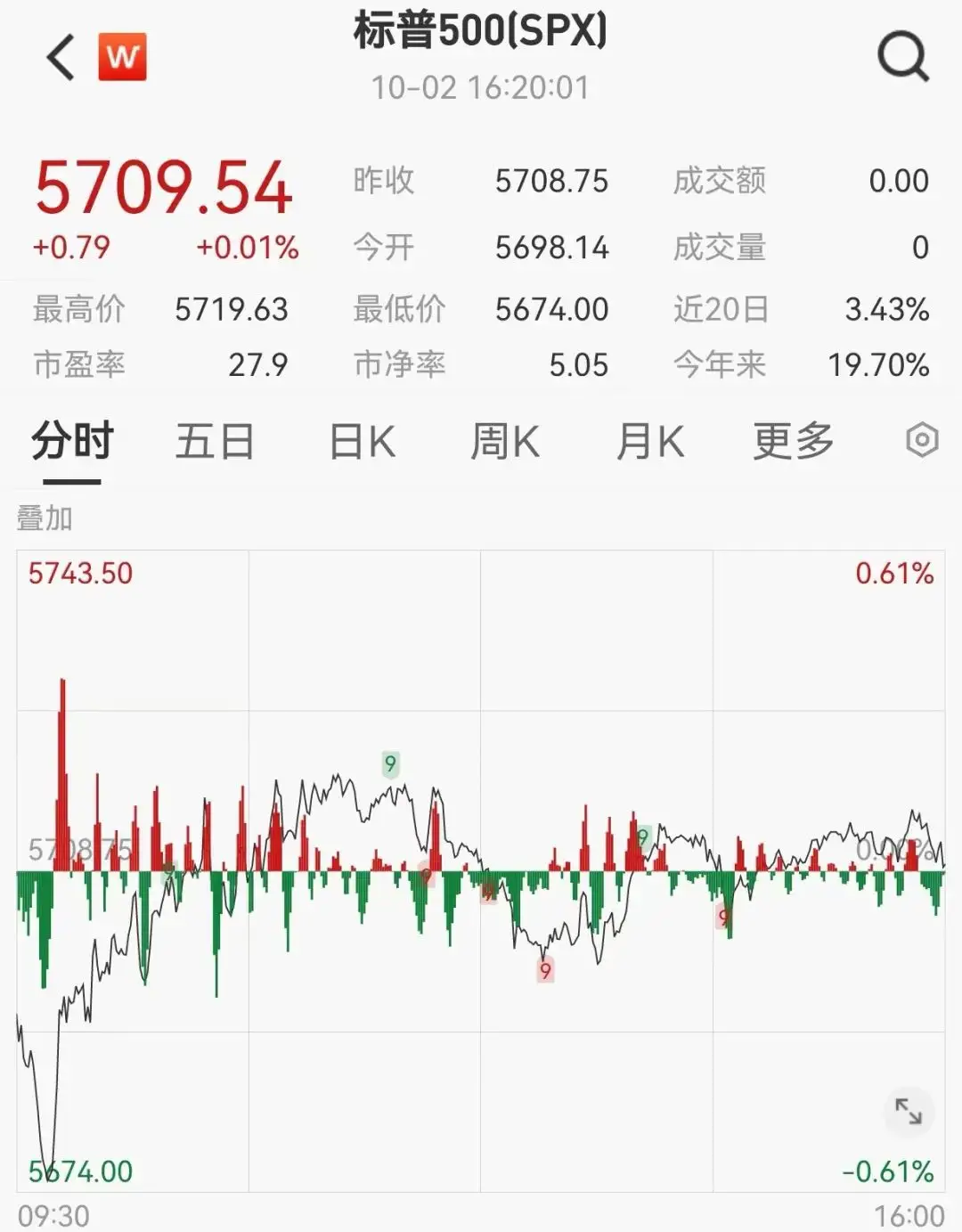Open the 更多 chart type menu

pos(795,440)
